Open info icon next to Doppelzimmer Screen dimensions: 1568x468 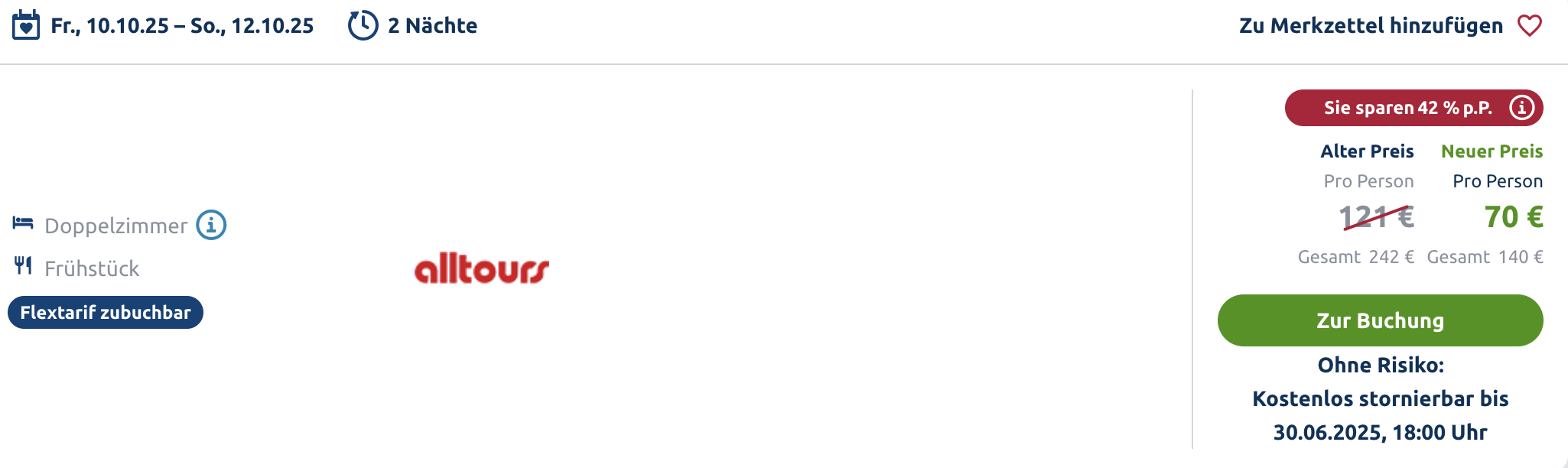tap(211, 225)
